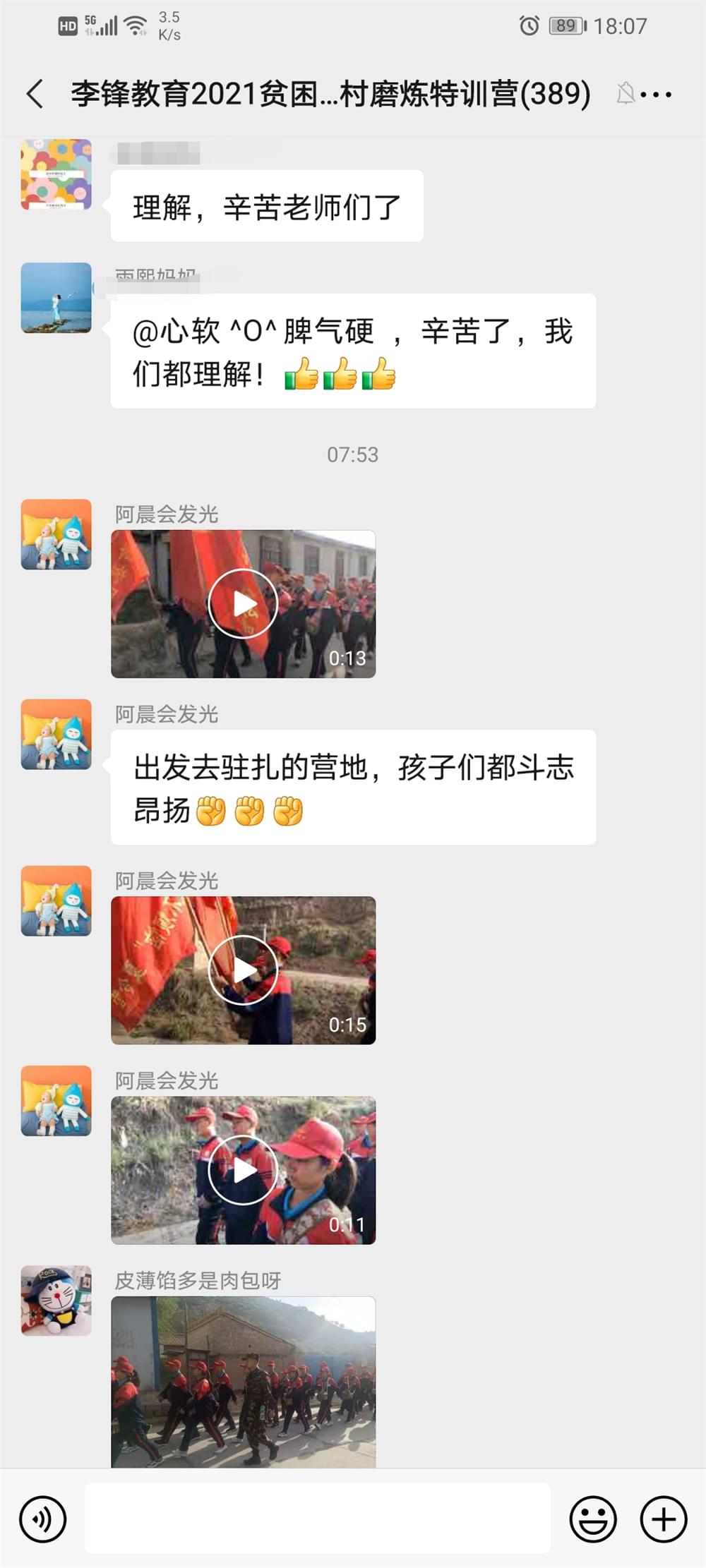The width and height of the screenshot is (706, 1568).
Task: Open the photo sent by 皮薄馅多是肉包呀
Action: (243, 1382)
